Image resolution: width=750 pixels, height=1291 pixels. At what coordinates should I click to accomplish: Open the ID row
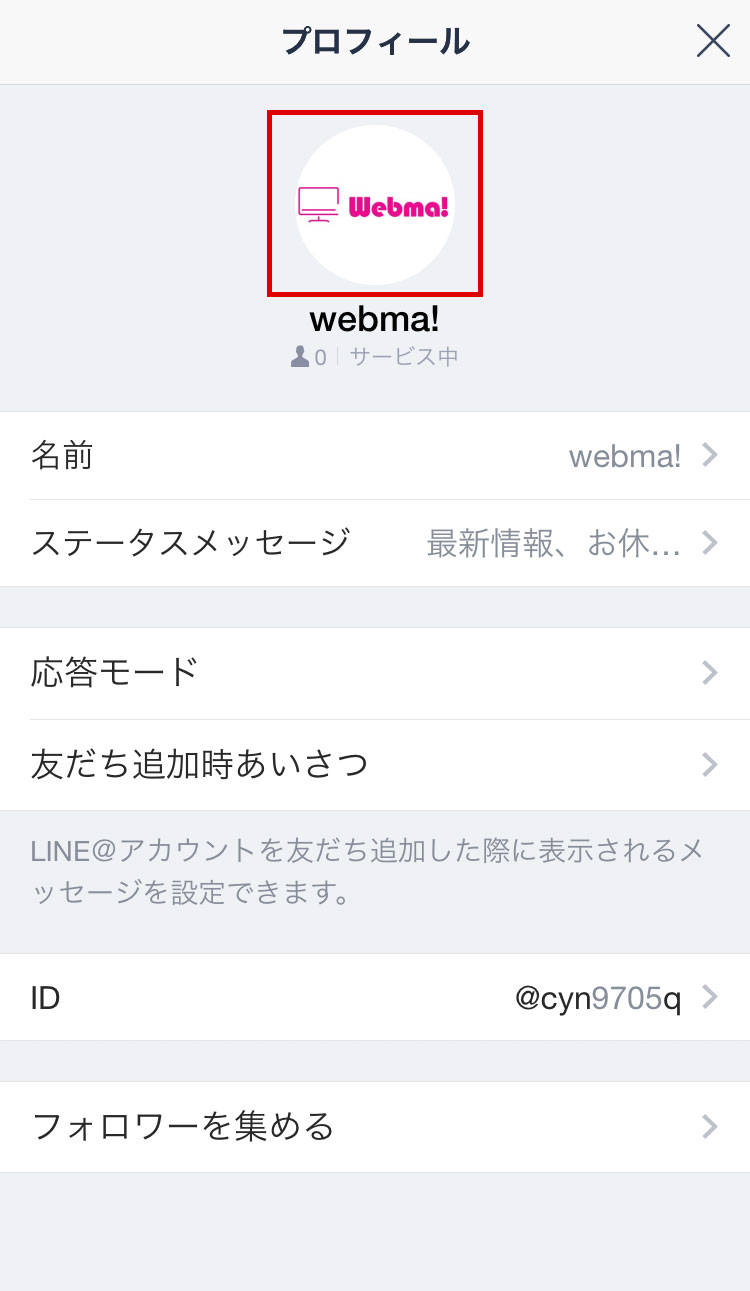click(375, 997)
